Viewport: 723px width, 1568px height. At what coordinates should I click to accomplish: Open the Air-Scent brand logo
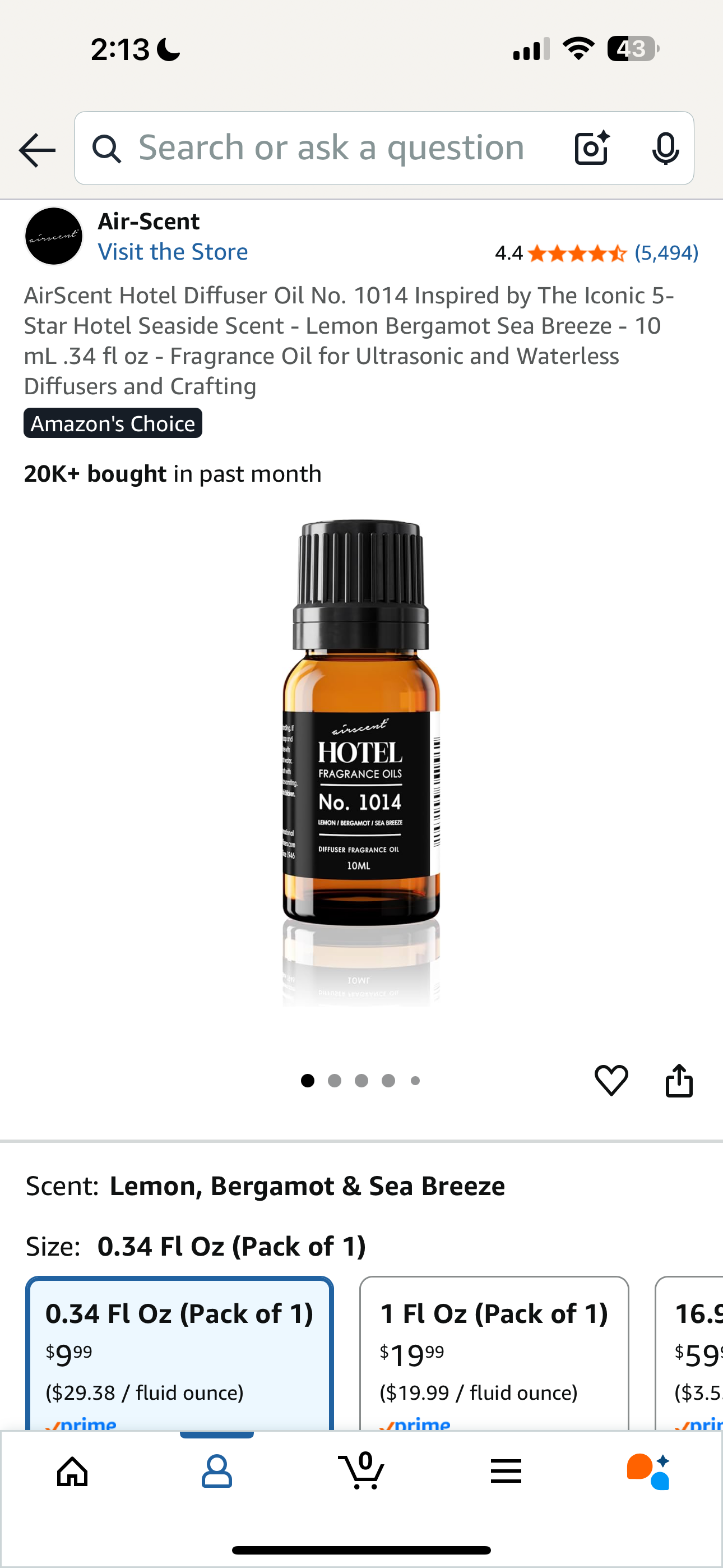click(54, 236)
